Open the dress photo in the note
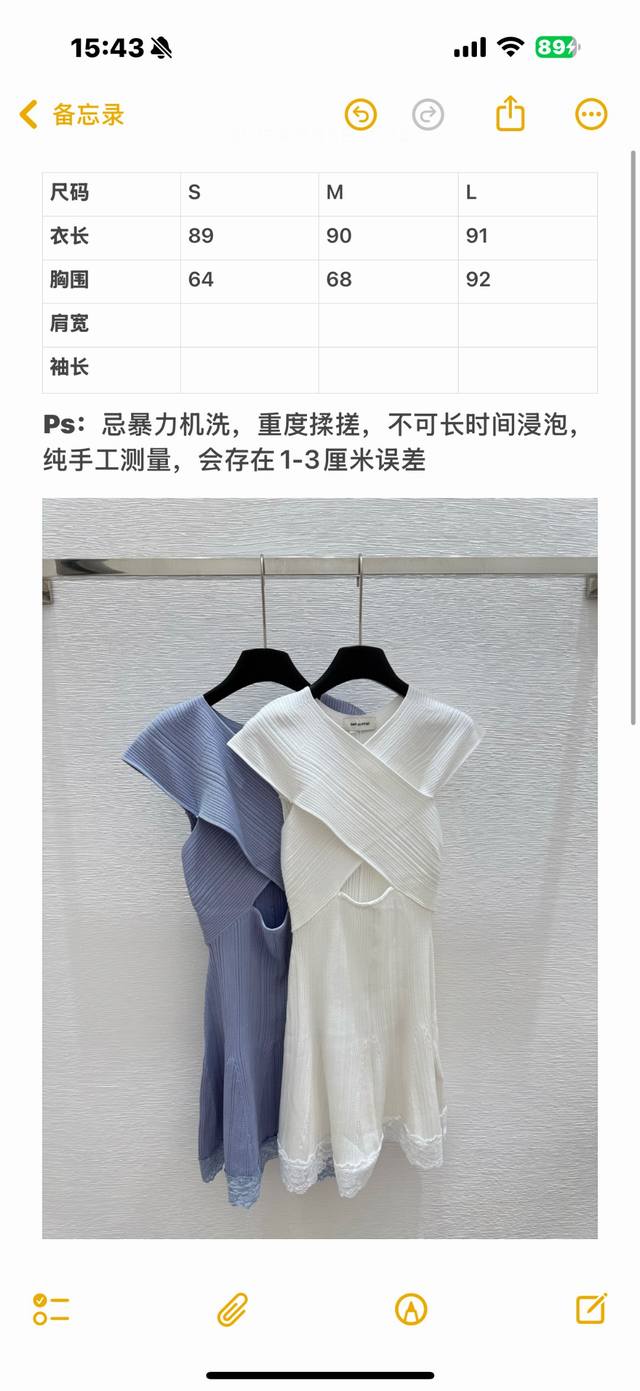Image resolution: width=640 pixels, height=1391 pixels. 320,868
